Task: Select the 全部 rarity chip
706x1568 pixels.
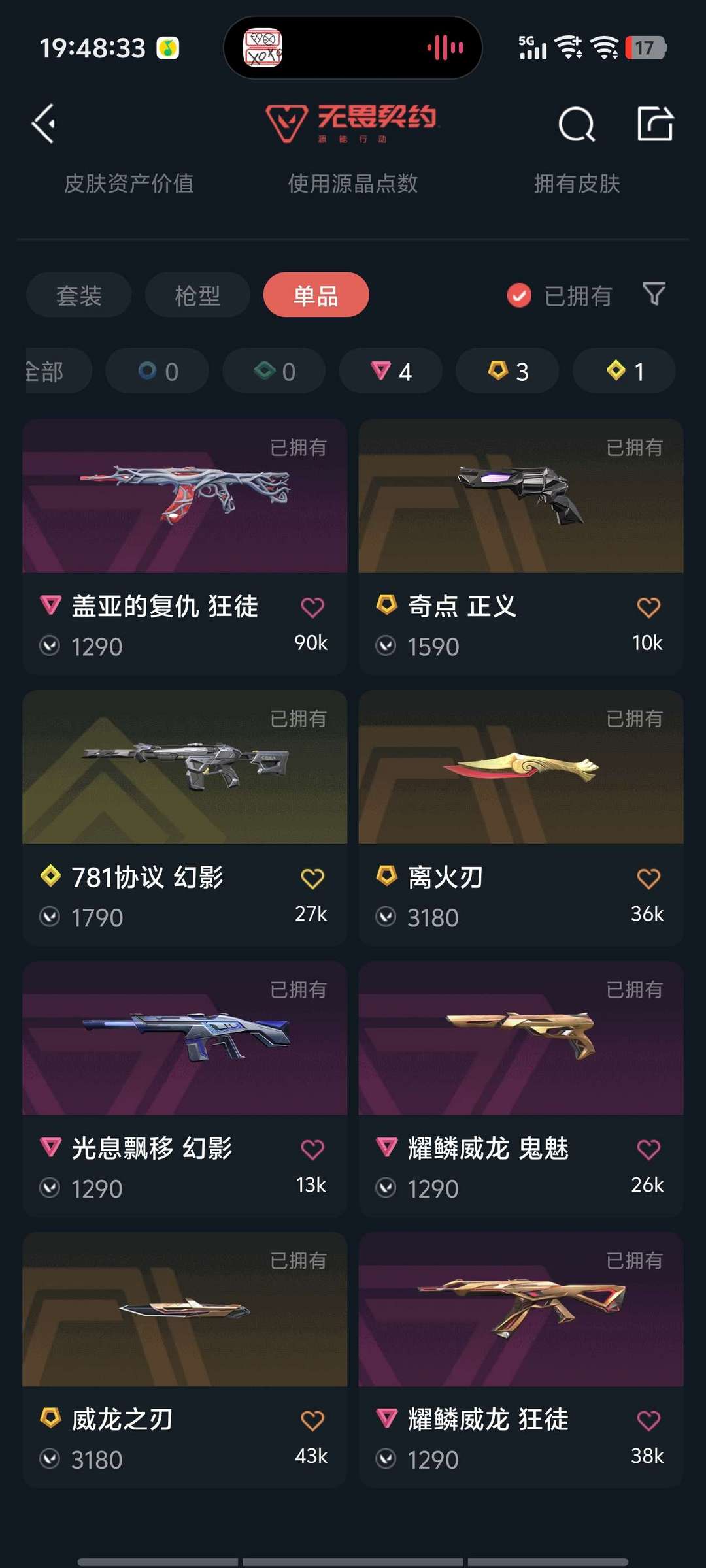Action: [x=49, y=371]
